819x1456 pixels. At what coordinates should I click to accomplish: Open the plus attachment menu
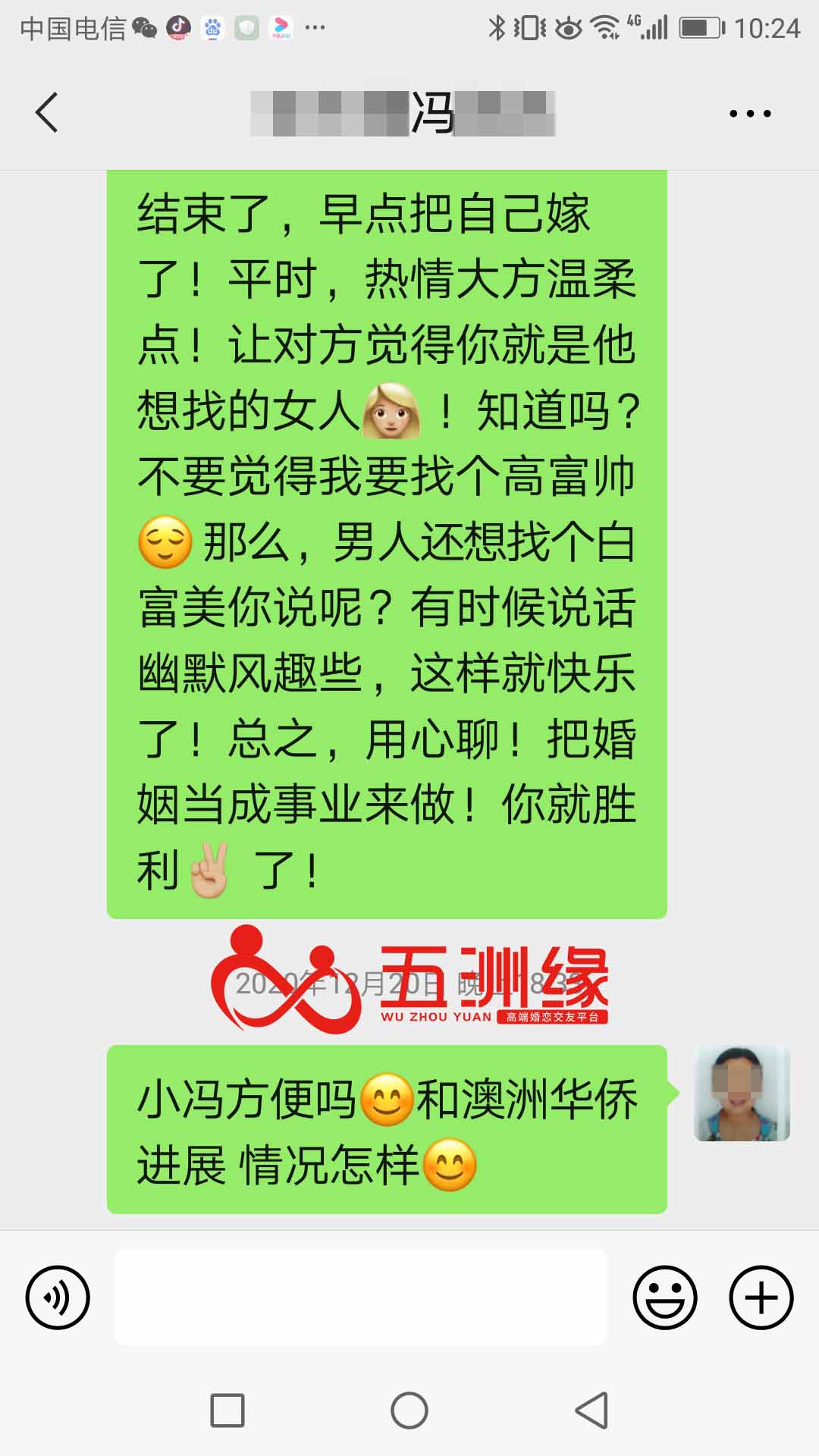[761, 1298]
